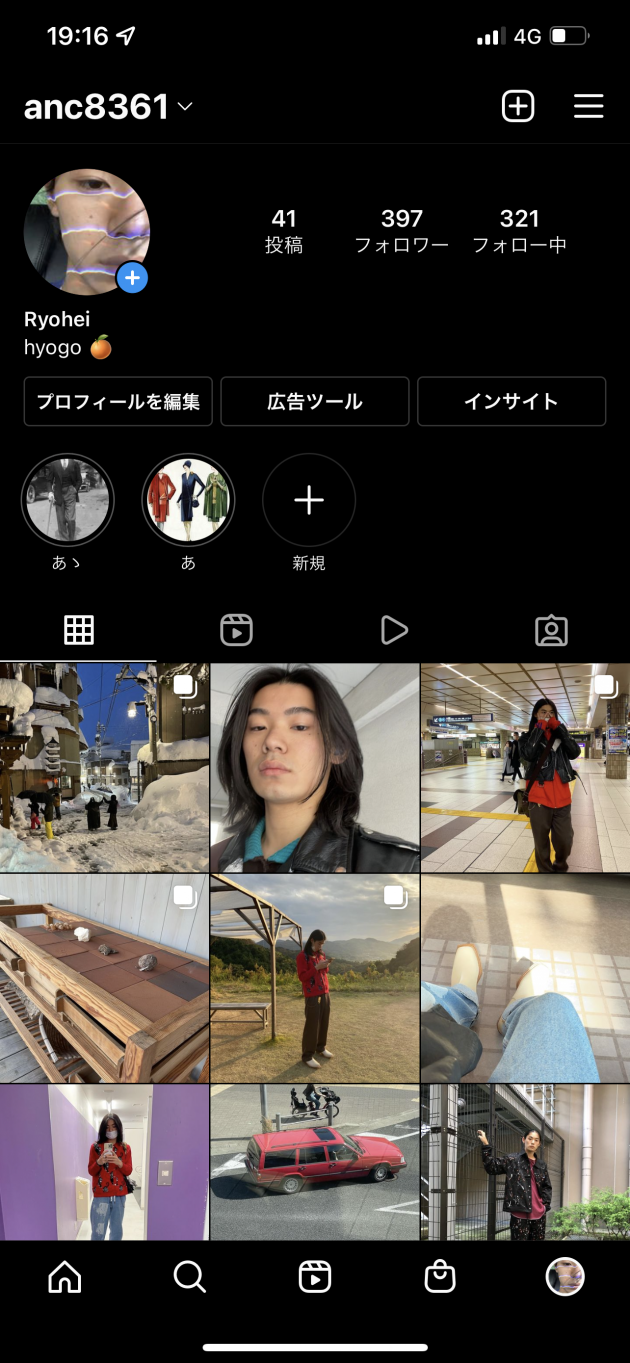Image resolution: width=630 pixels, height=1363 pixels.
Task: Switch to the Reels tab on the profile
Action: click(x=236, y=630)
